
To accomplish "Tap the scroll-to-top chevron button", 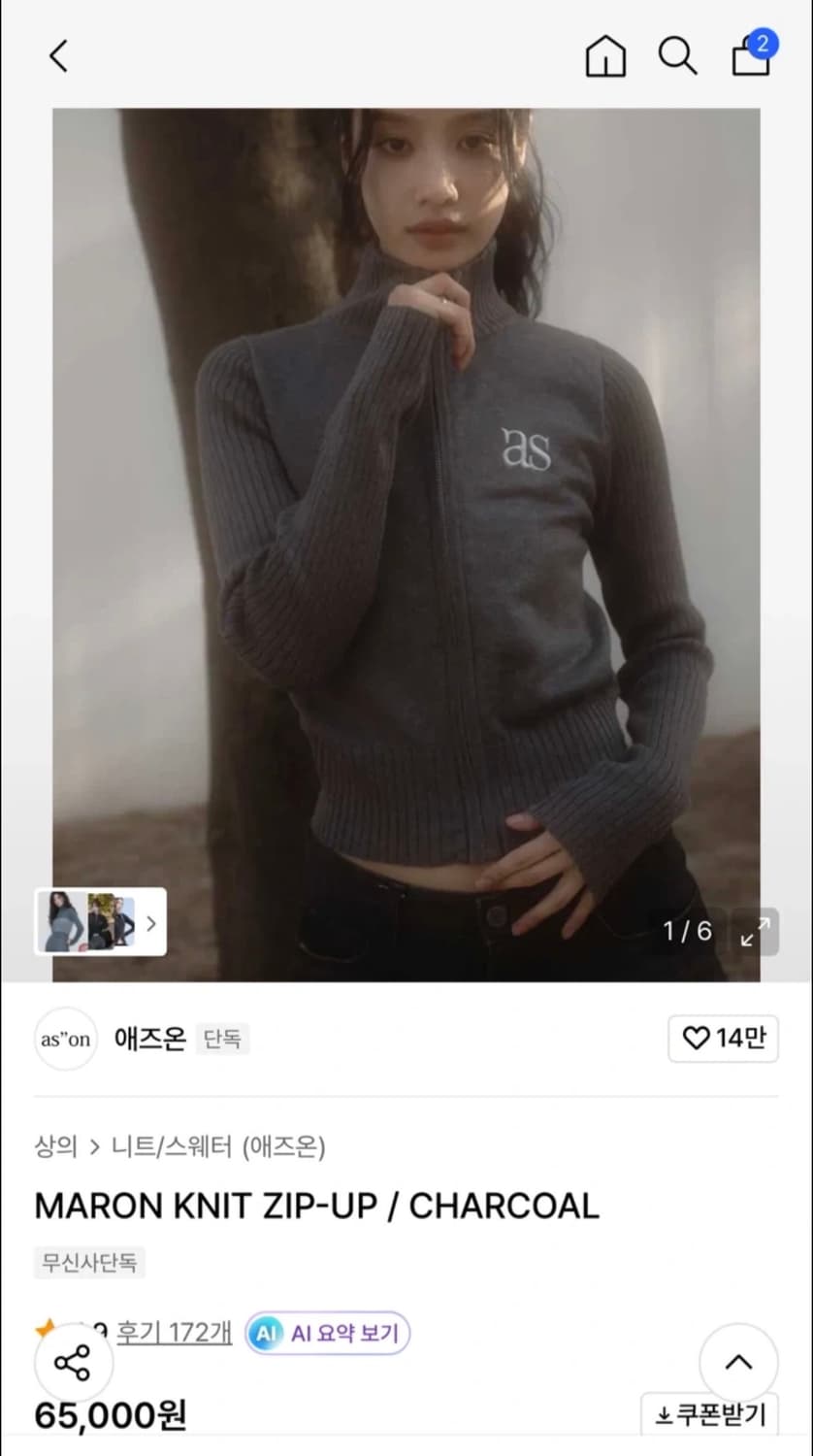I will click(737, 1362).
